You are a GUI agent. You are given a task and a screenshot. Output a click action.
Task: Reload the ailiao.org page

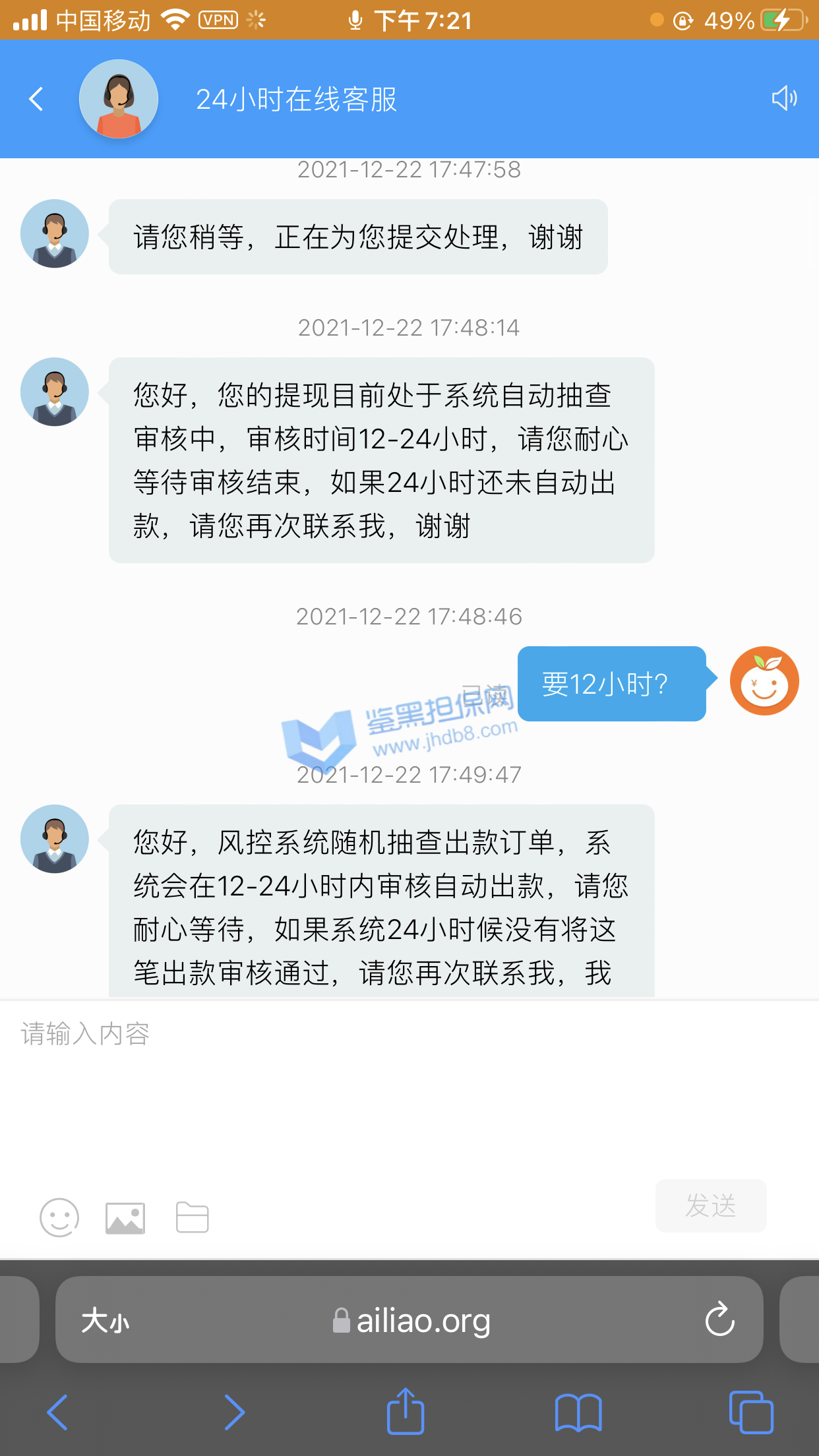coord(719,1319)
